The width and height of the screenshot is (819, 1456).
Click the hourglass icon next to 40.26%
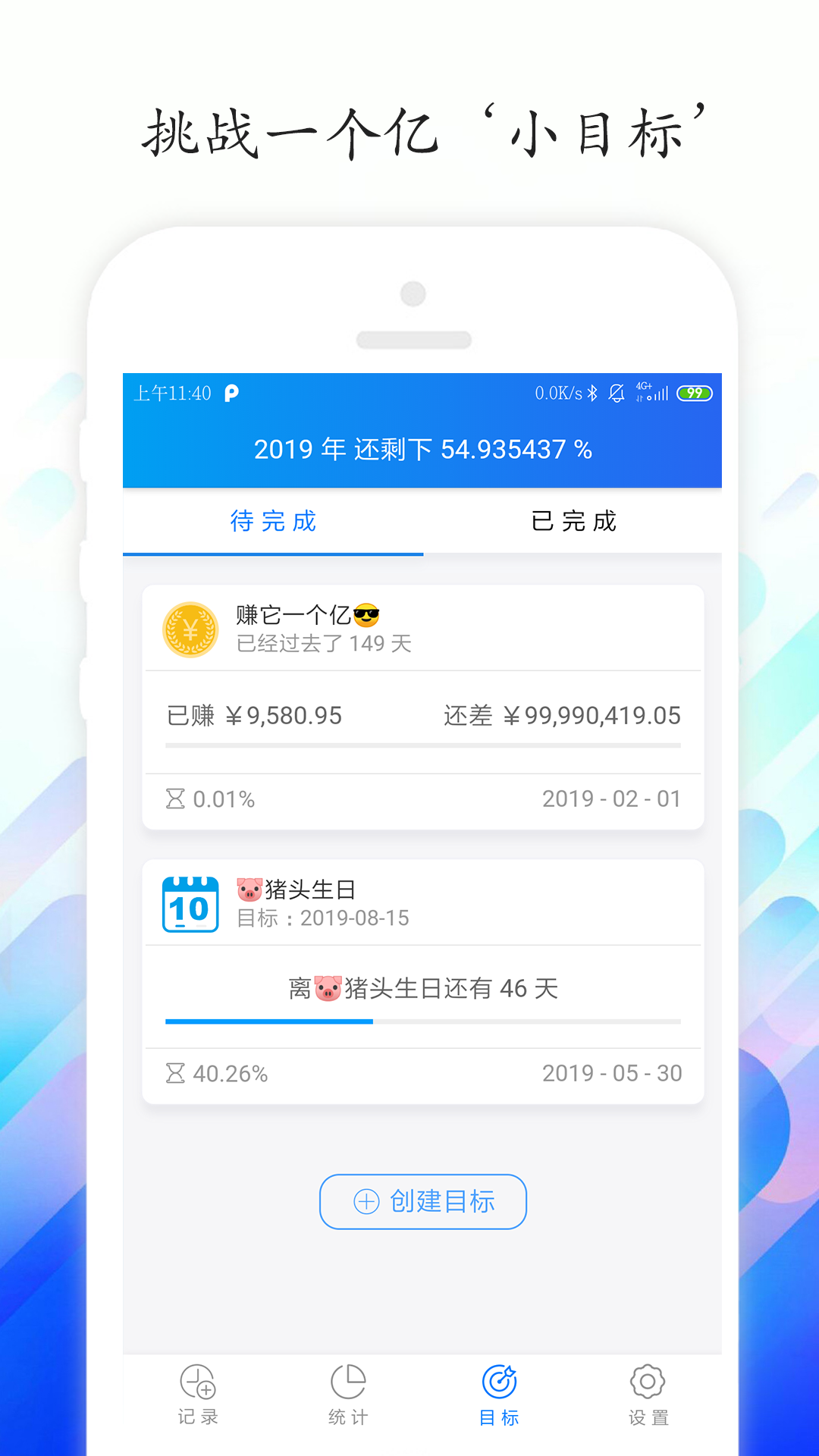(x=176, y=1073)
